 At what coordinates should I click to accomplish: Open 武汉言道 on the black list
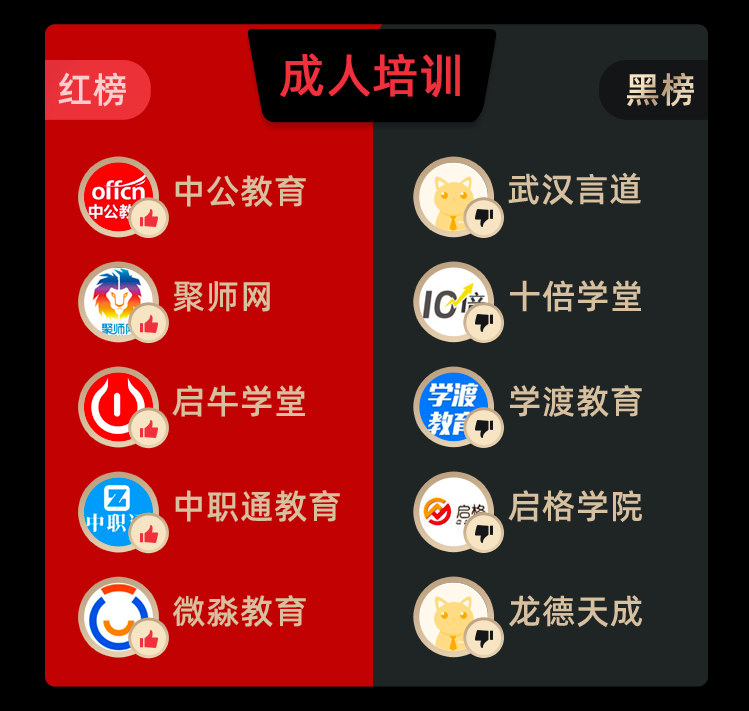click(574, 190)
